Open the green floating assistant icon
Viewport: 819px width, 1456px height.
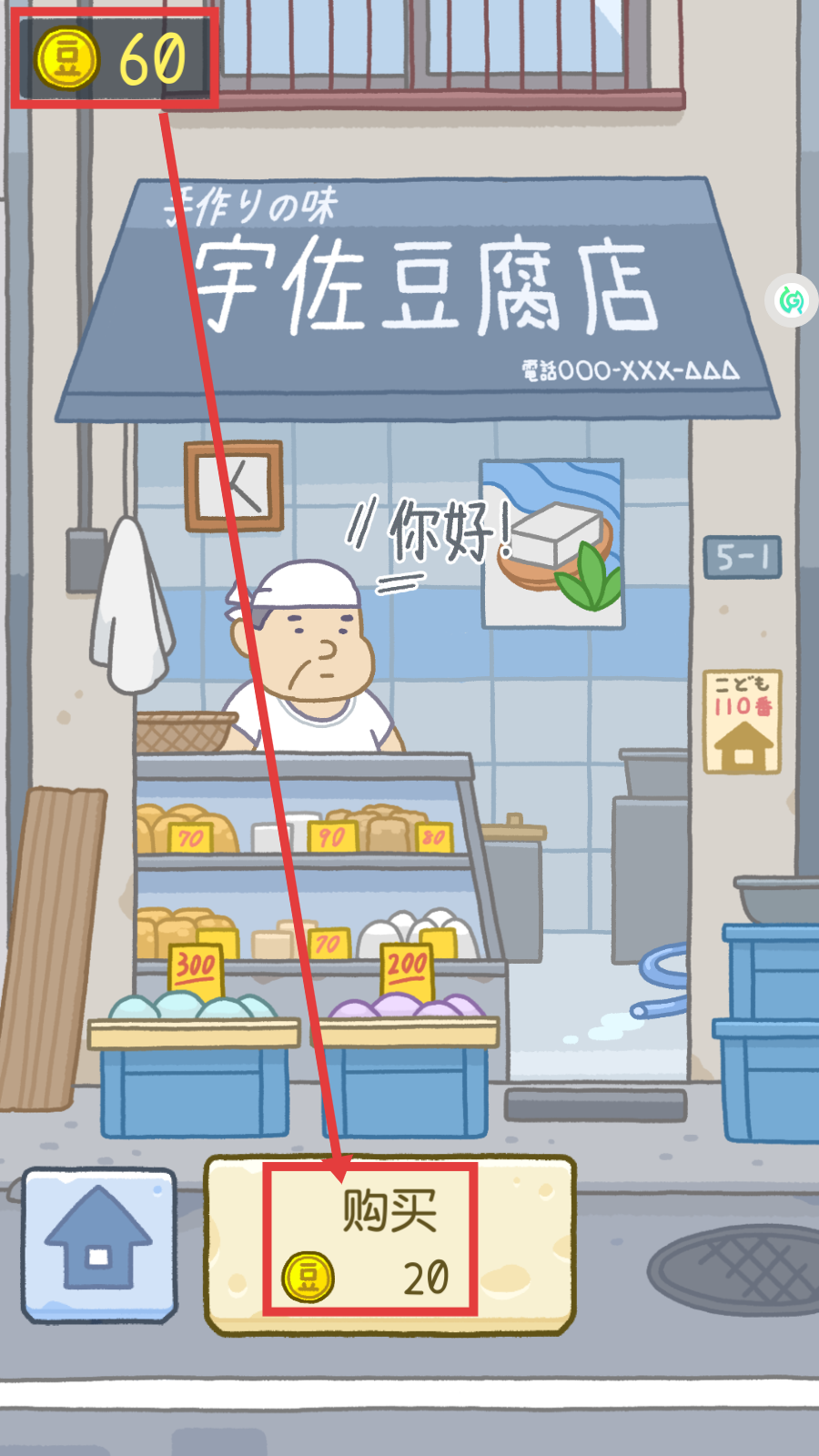click(x=791, y=300)
